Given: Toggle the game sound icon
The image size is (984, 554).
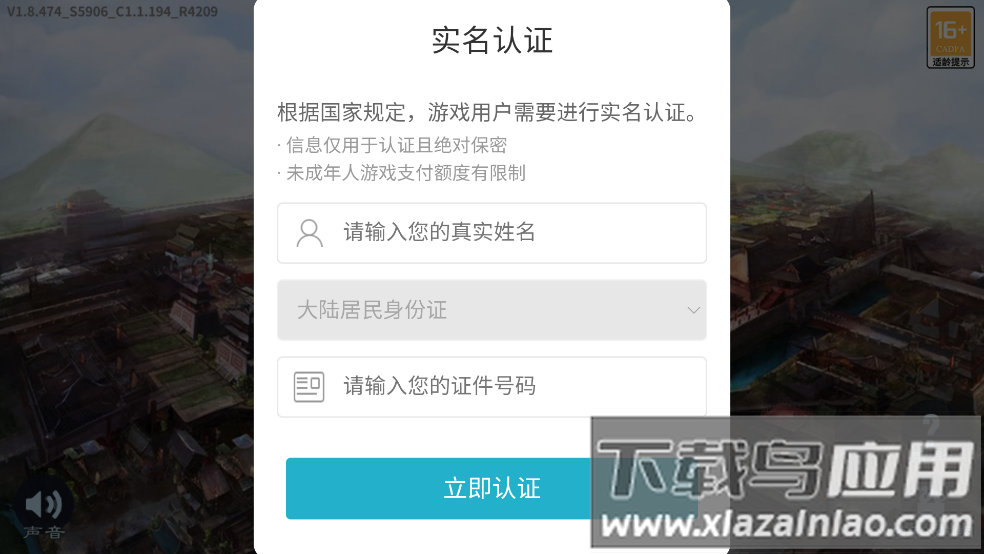Looking at the screenshot, I should tap(44, 505).
